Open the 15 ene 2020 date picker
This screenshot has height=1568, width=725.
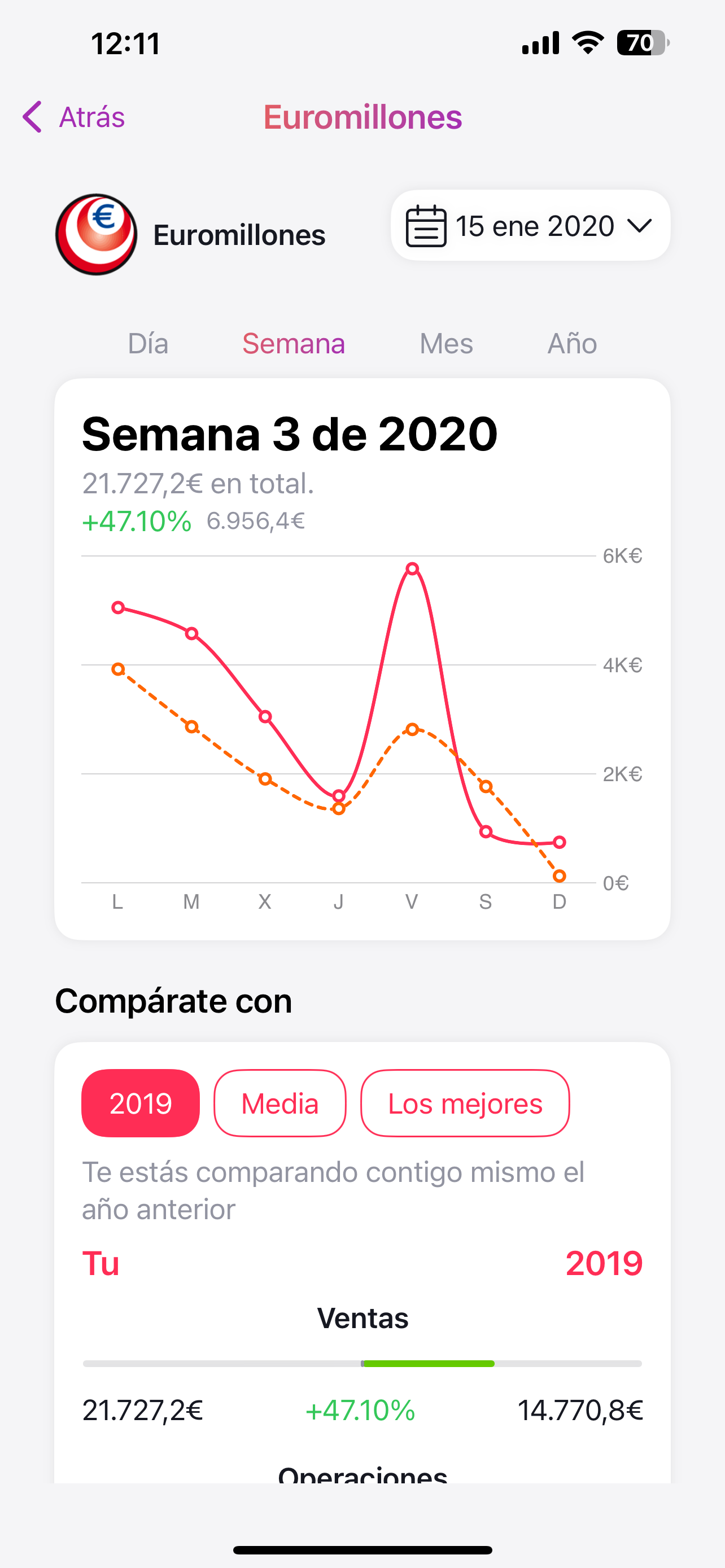[x=530, y=226]
